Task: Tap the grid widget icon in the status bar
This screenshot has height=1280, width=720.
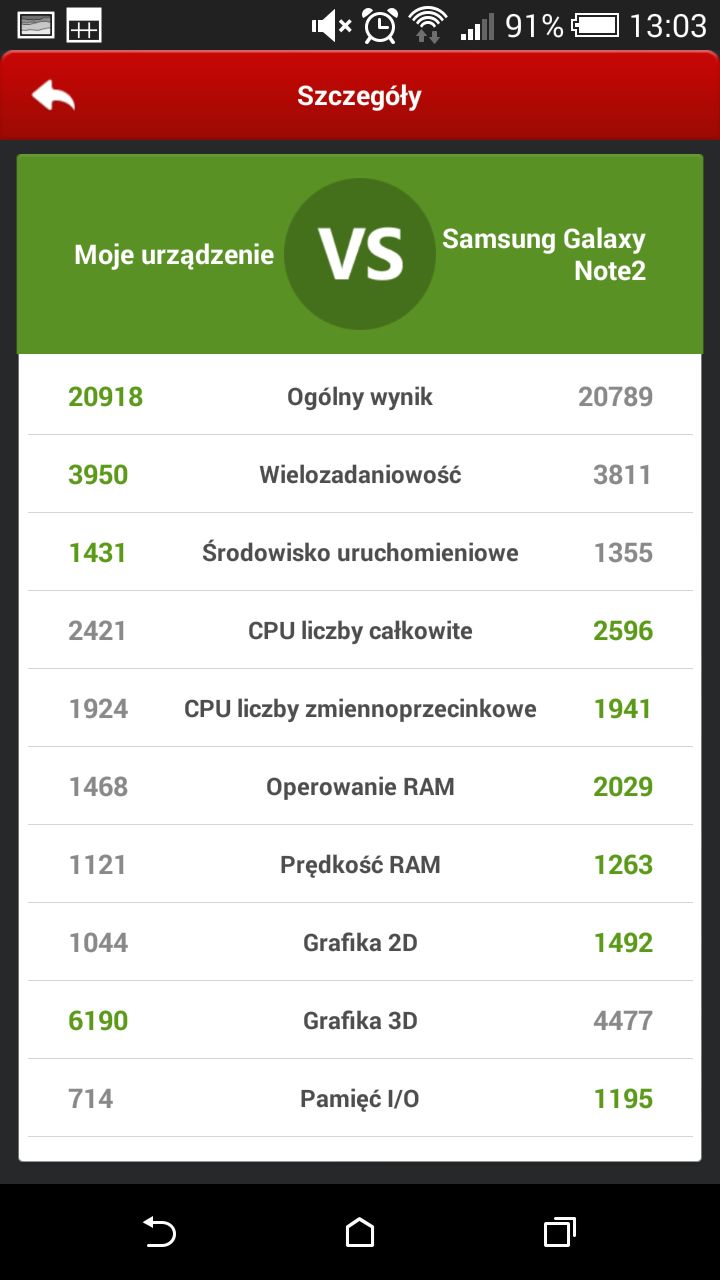Action: (x=85, y=25)
